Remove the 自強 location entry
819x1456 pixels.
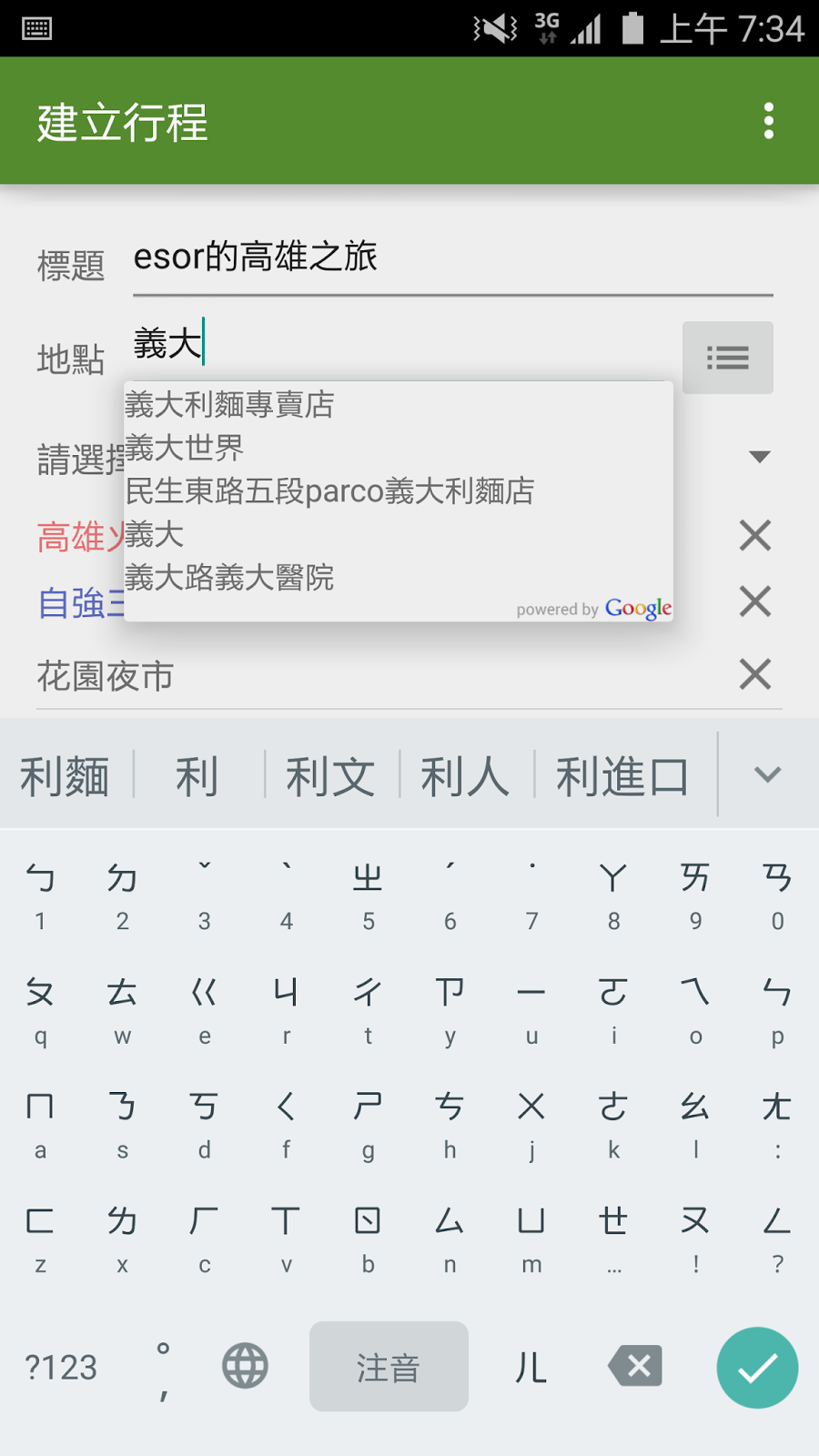point(755,602)
